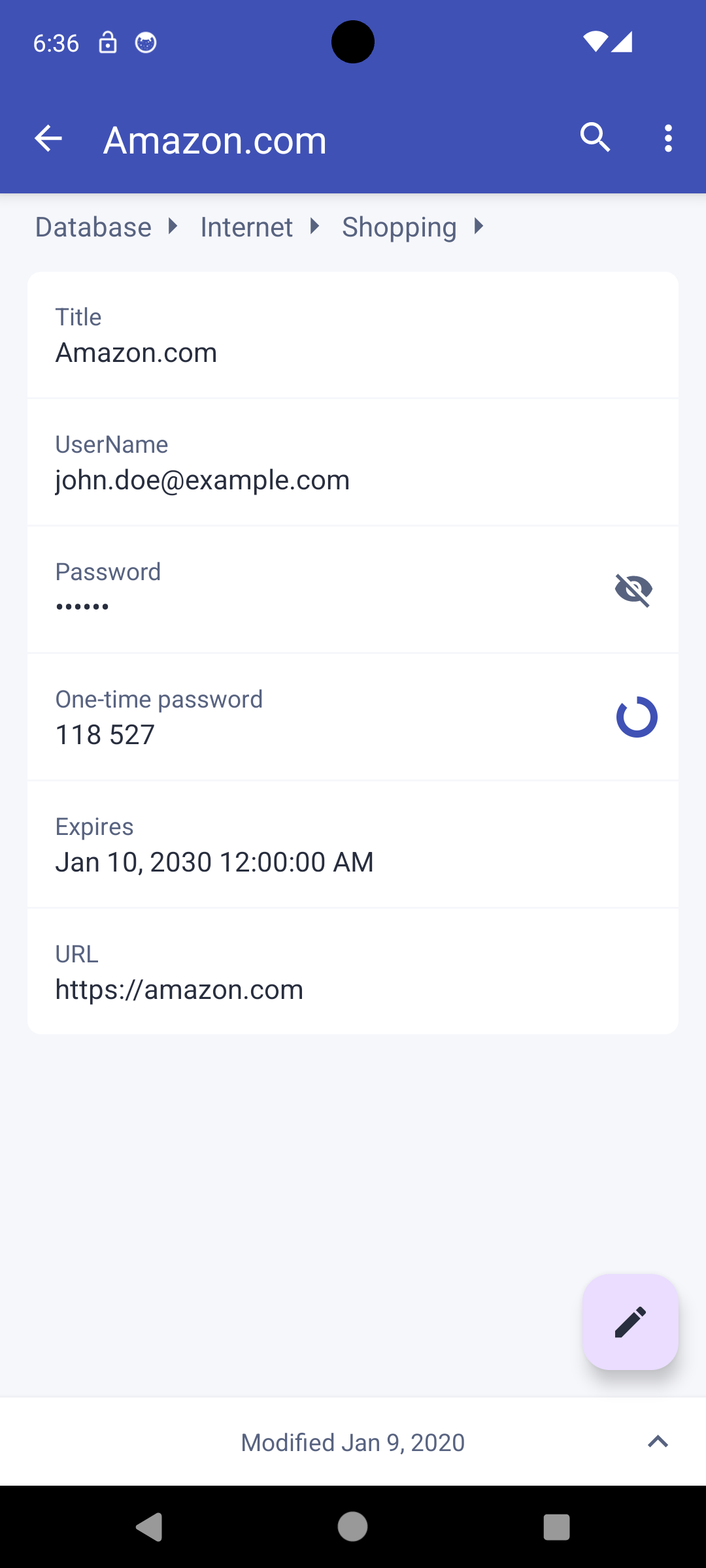
Task: Go back using the app bar arrow
Action: point(48,139)
